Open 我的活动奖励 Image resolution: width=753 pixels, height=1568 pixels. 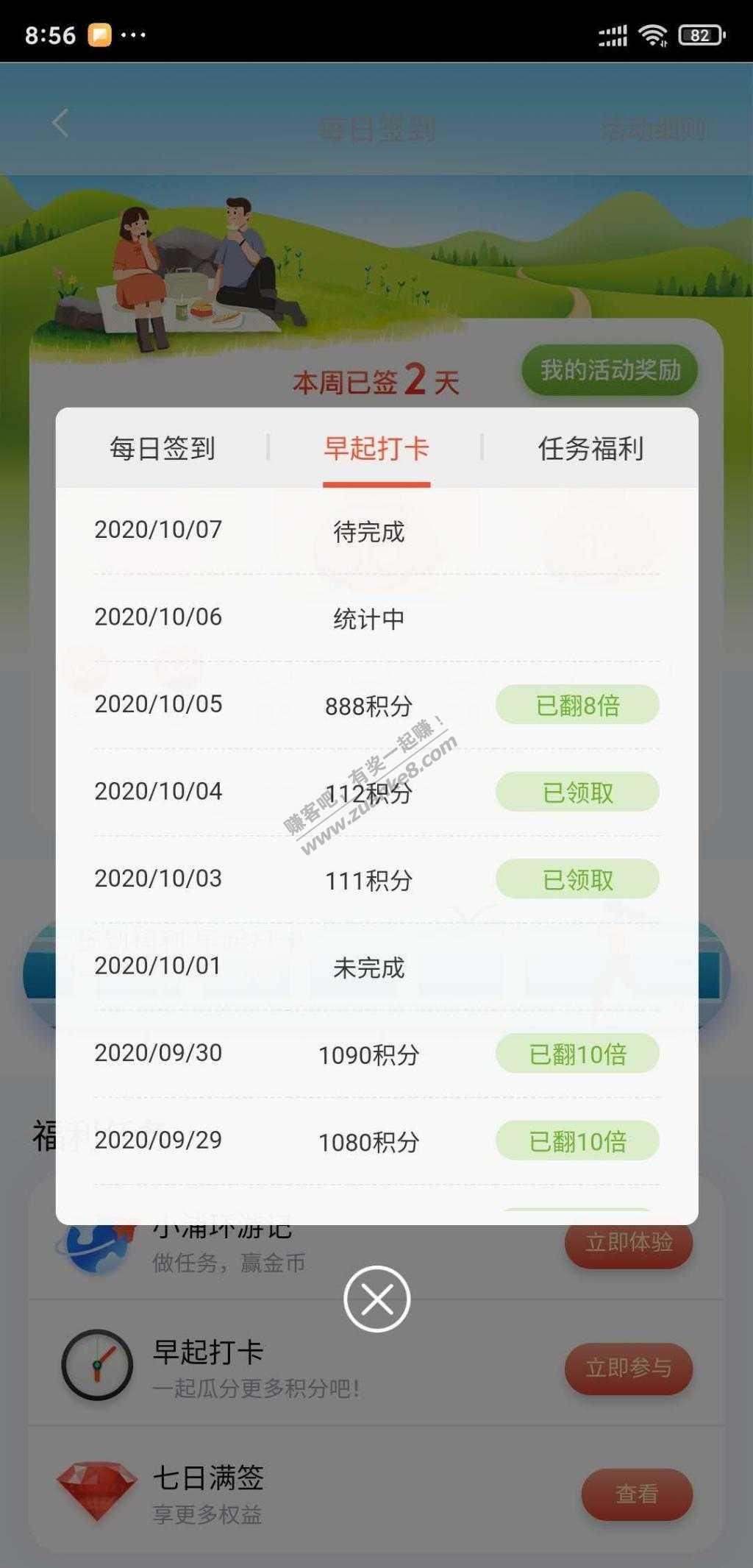pos(610,369)
